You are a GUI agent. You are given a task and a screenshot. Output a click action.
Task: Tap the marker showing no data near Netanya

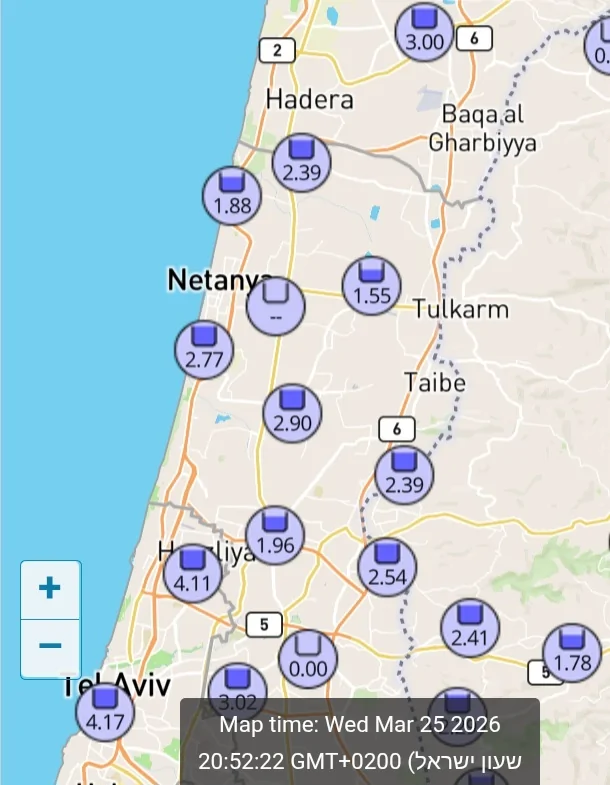point(275,306)
